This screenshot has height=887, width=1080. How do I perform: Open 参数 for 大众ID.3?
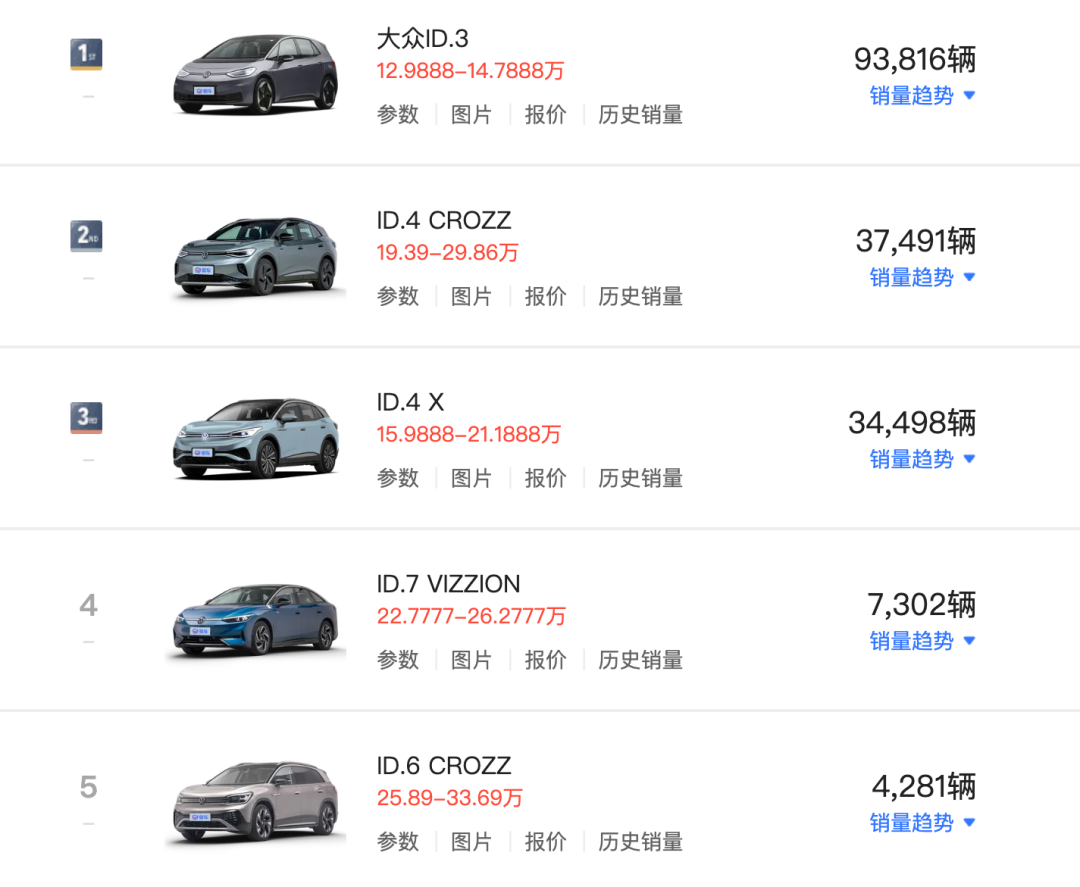tap(397, 114)
